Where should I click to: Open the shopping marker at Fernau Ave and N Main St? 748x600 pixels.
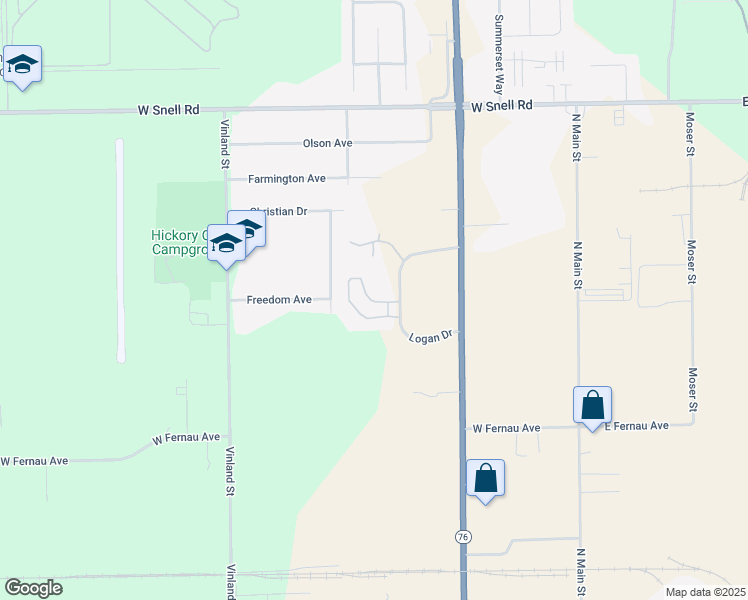point(592,408)
